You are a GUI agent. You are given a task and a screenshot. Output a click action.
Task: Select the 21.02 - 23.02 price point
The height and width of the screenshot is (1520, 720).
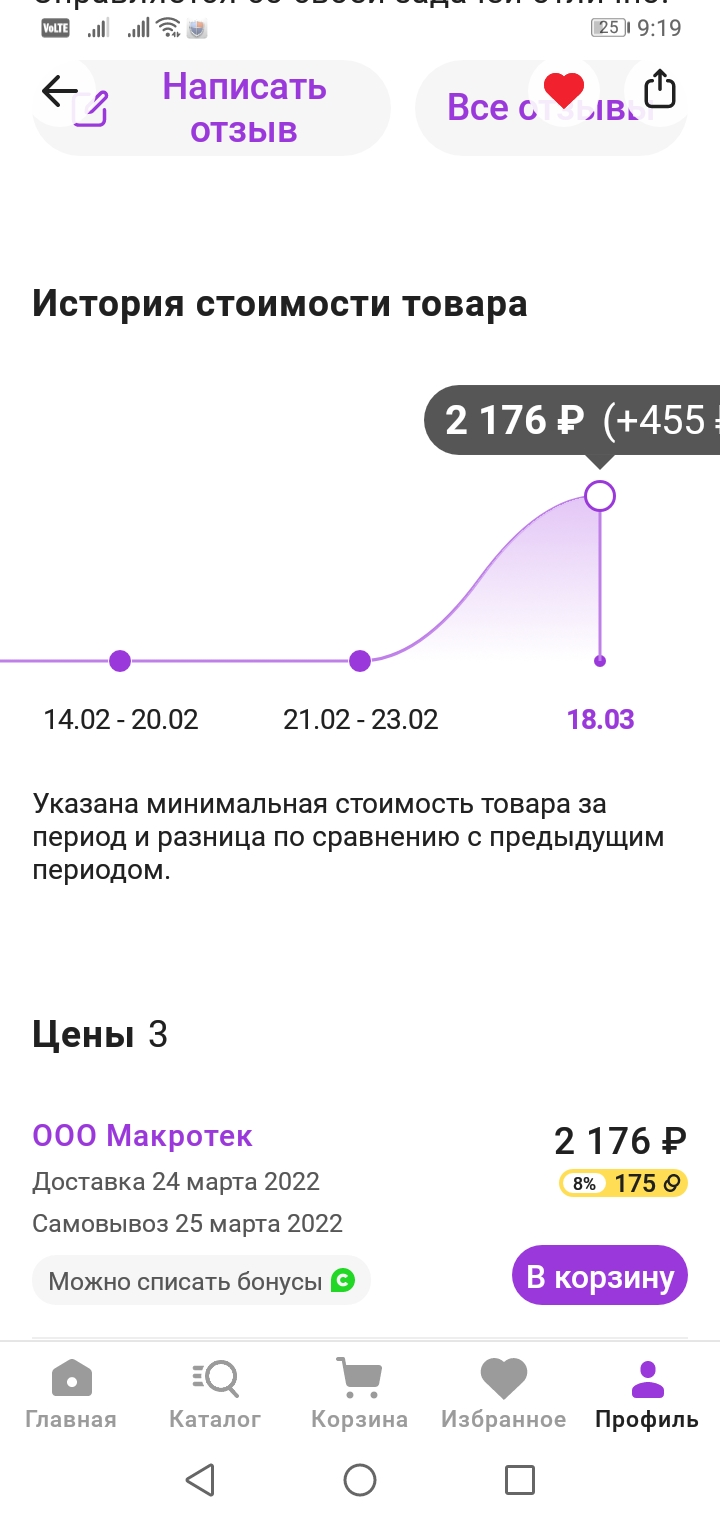point(360,660)
